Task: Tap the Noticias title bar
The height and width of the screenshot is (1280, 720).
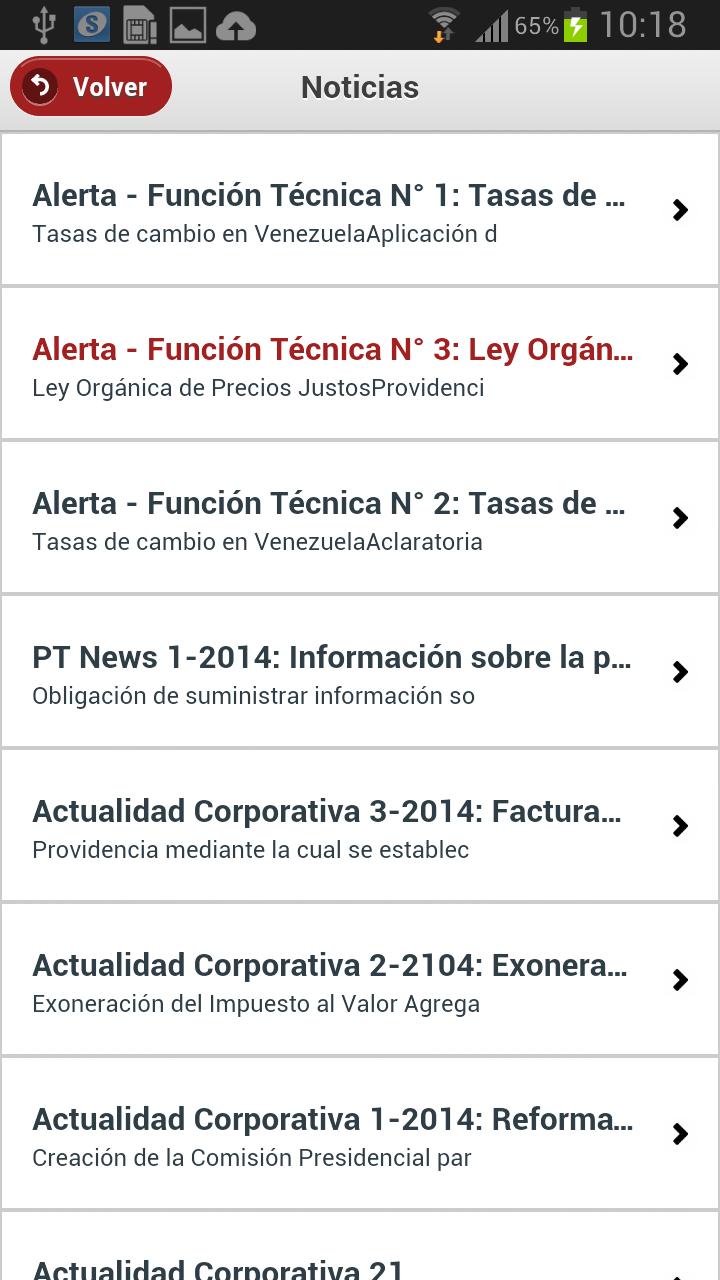Action: (x=359, y=88)
